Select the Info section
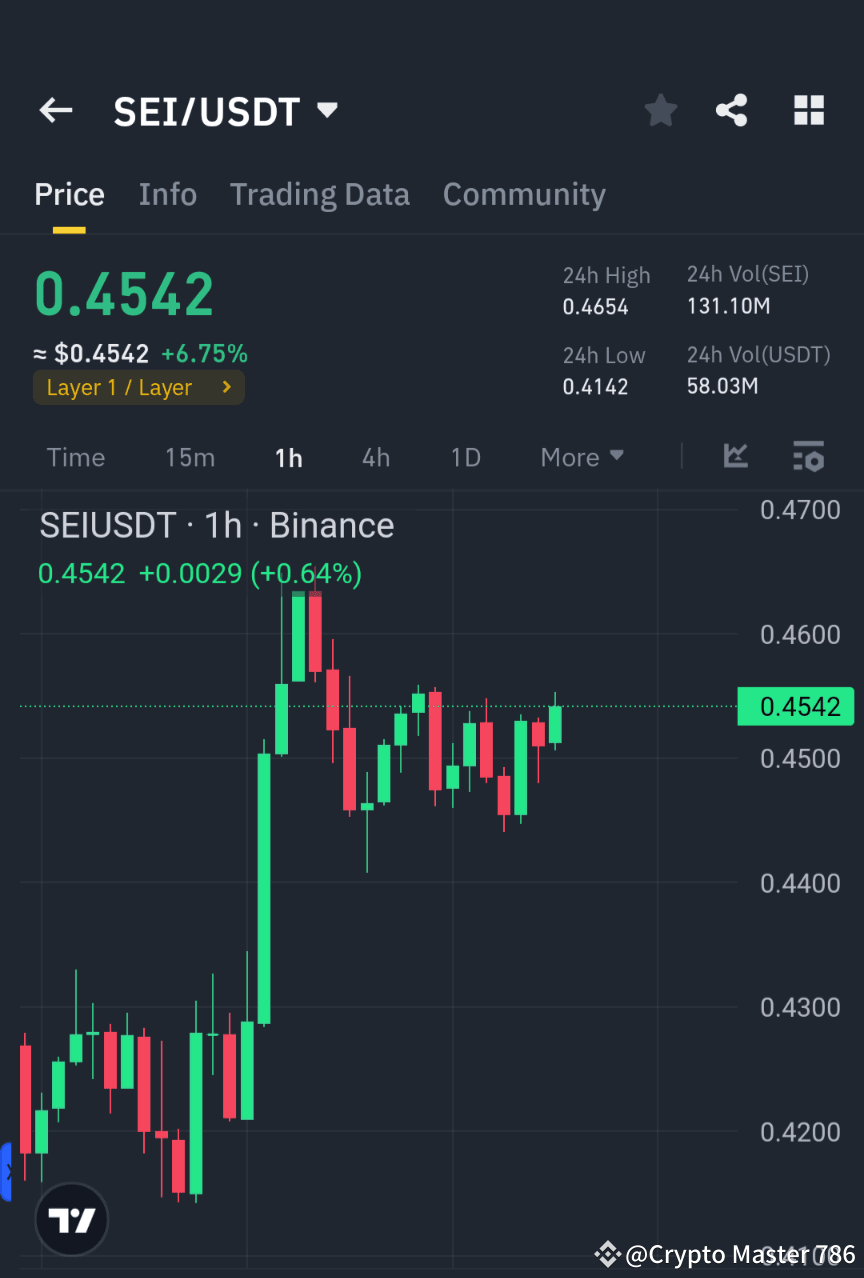Screen dimensions: 864x1278 [x=167, y=194]
